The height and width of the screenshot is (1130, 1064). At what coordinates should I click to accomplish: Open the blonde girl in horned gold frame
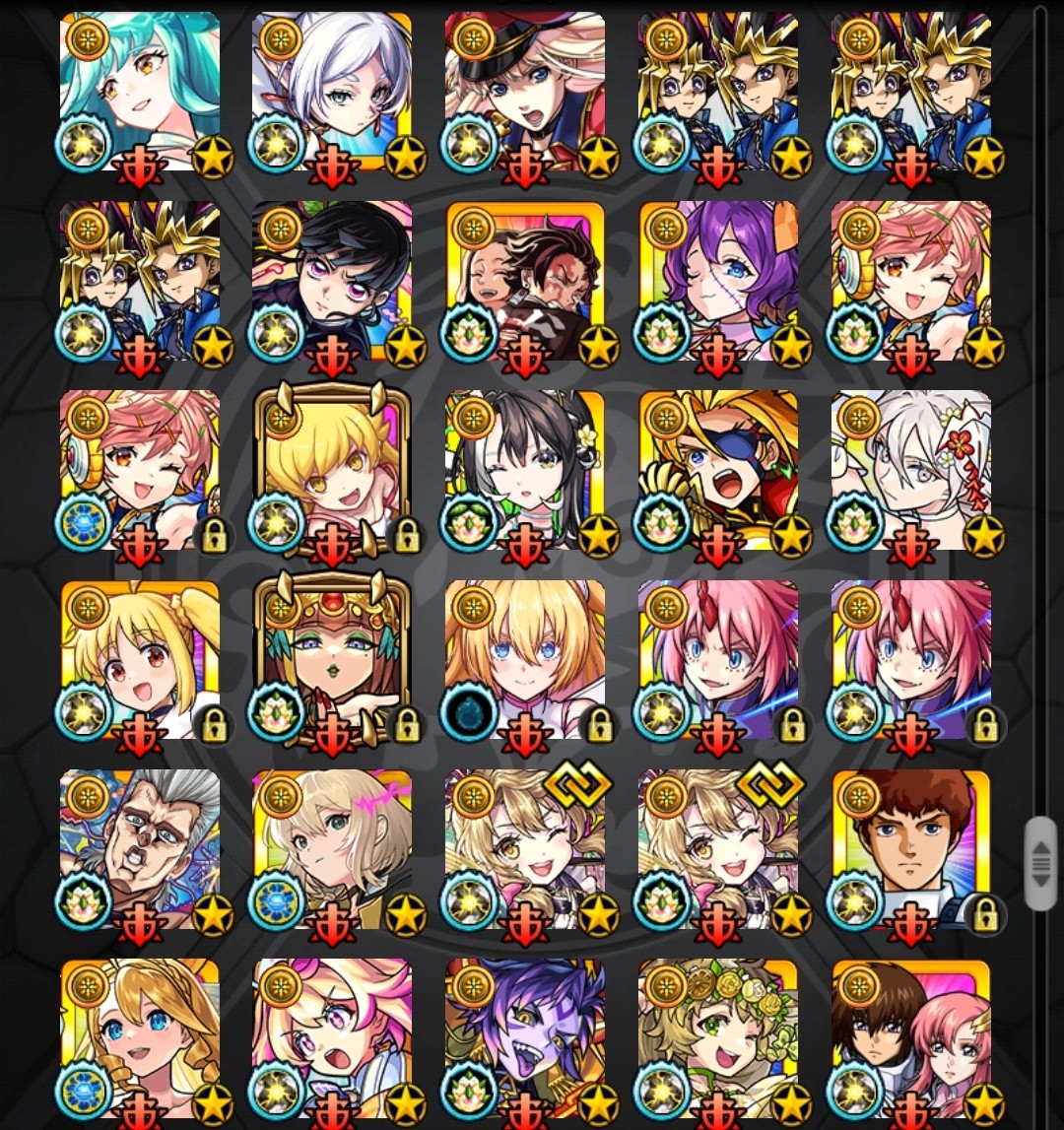click(x=332, y=472)
